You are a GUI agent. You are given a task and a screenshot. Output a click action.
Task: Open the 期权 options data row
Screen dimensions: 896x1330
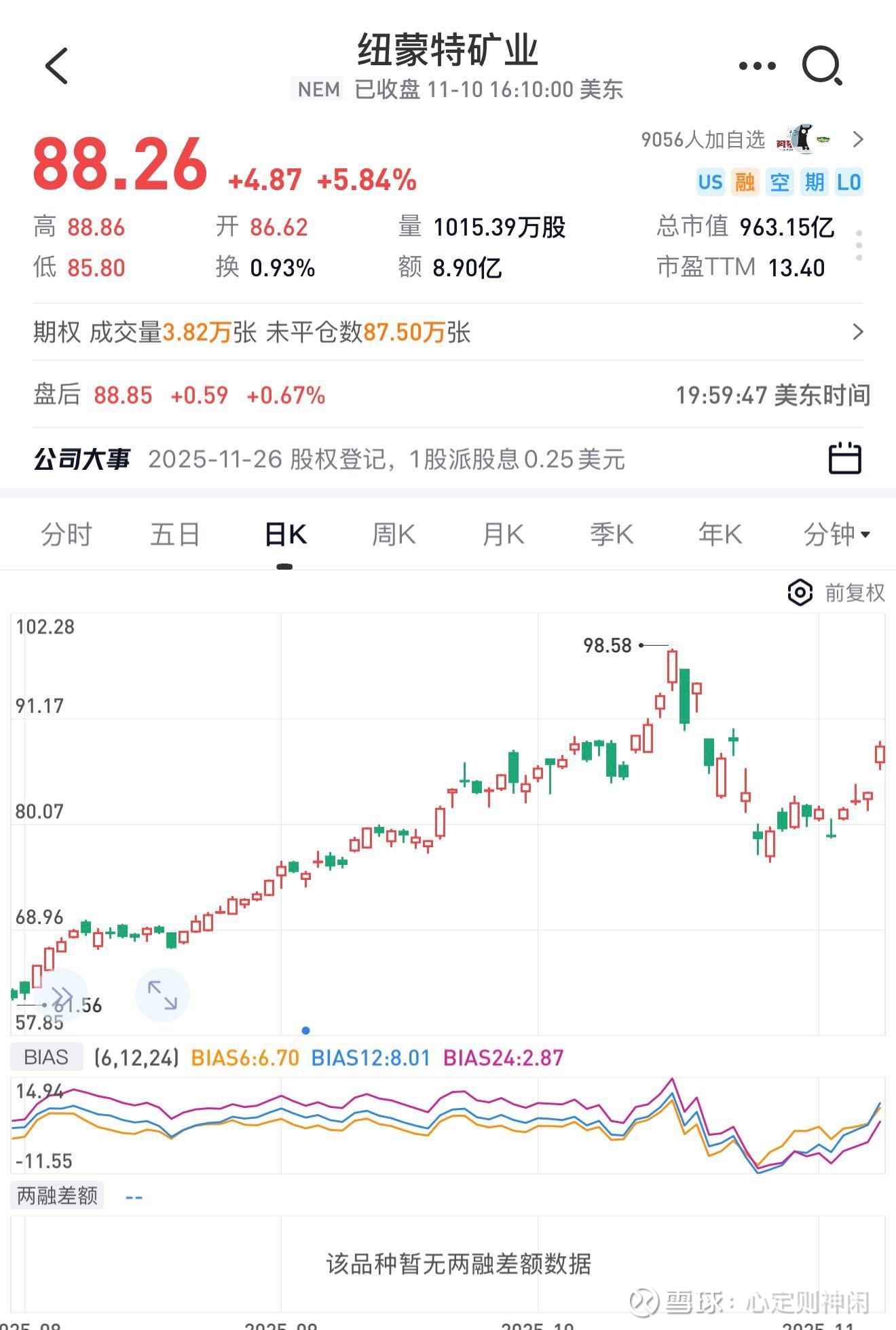tap(448, 332)
